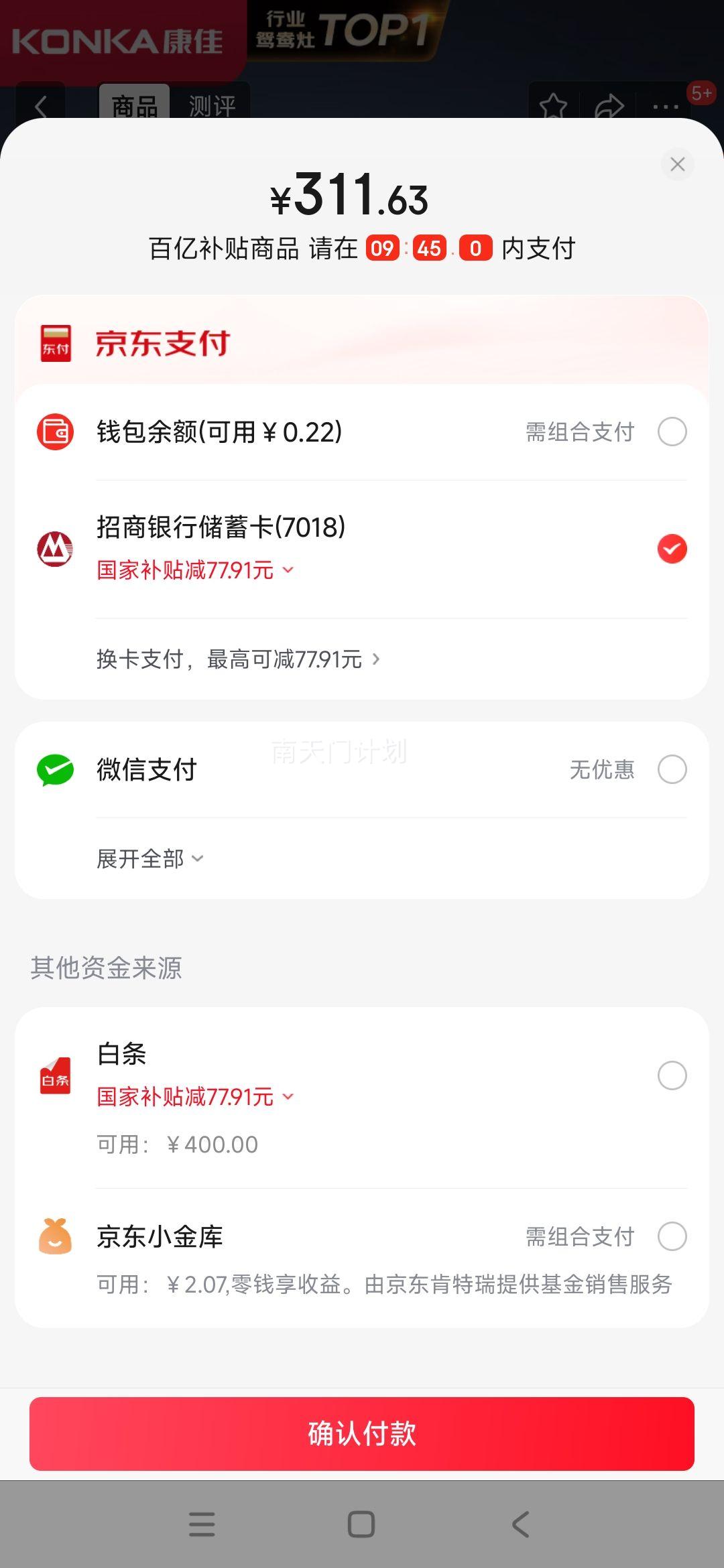The image size is (724, 1568).
Task: Expand 展开全部 payment methods
Action: [150, 858]
